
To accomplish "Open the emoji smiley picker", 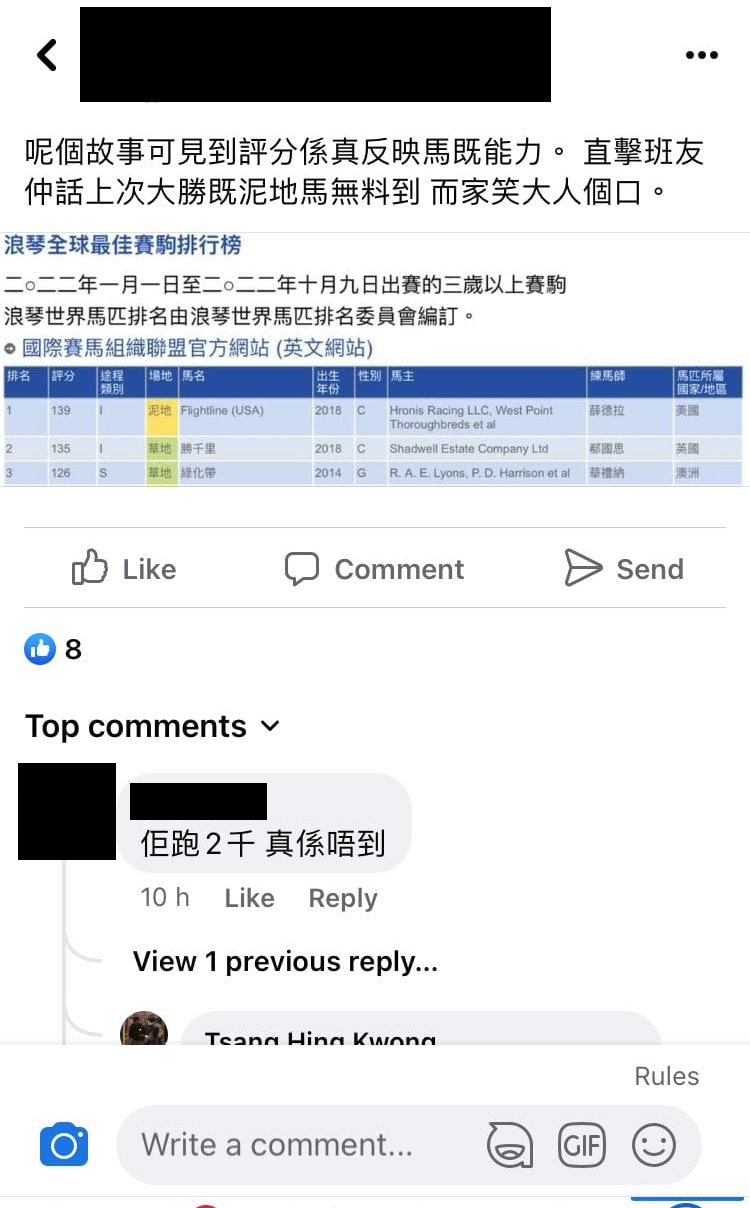I will point(654,1145).
